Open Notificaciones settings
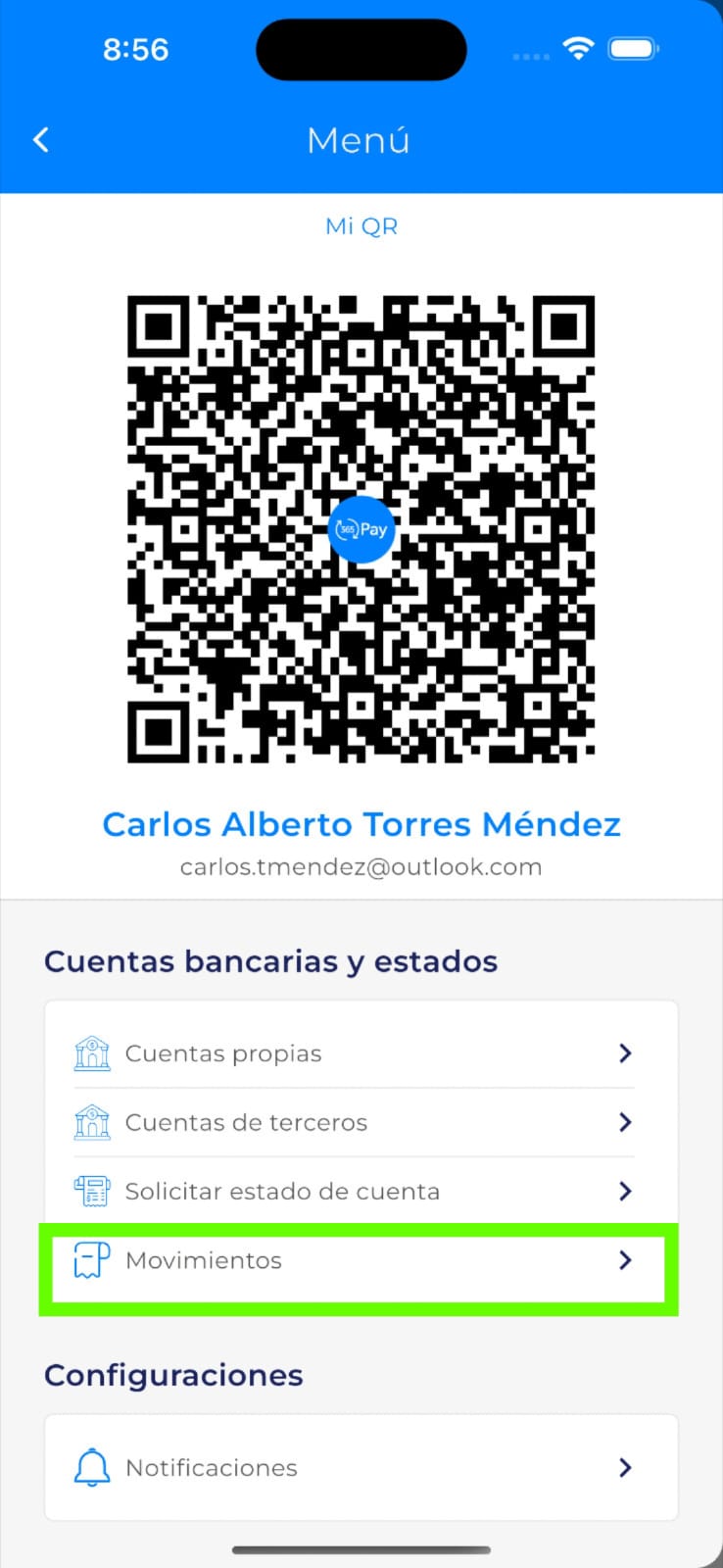The image size is (723, 1568). [x=353, y=1468]
